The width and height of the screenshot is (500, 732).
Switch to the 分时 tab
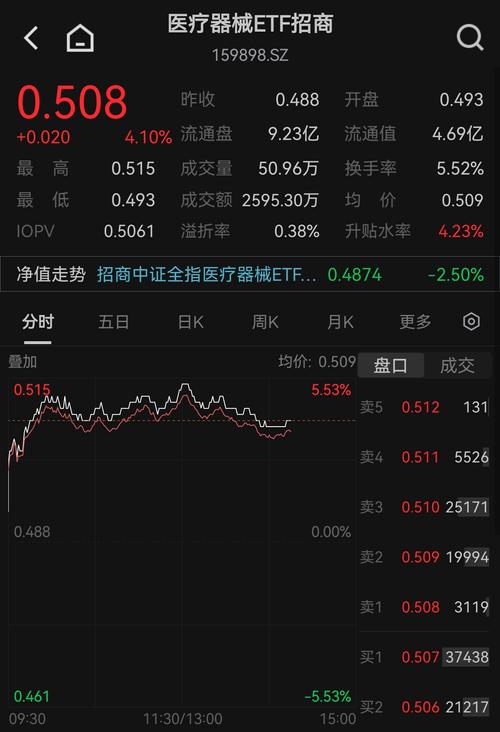tap(38, 322)
